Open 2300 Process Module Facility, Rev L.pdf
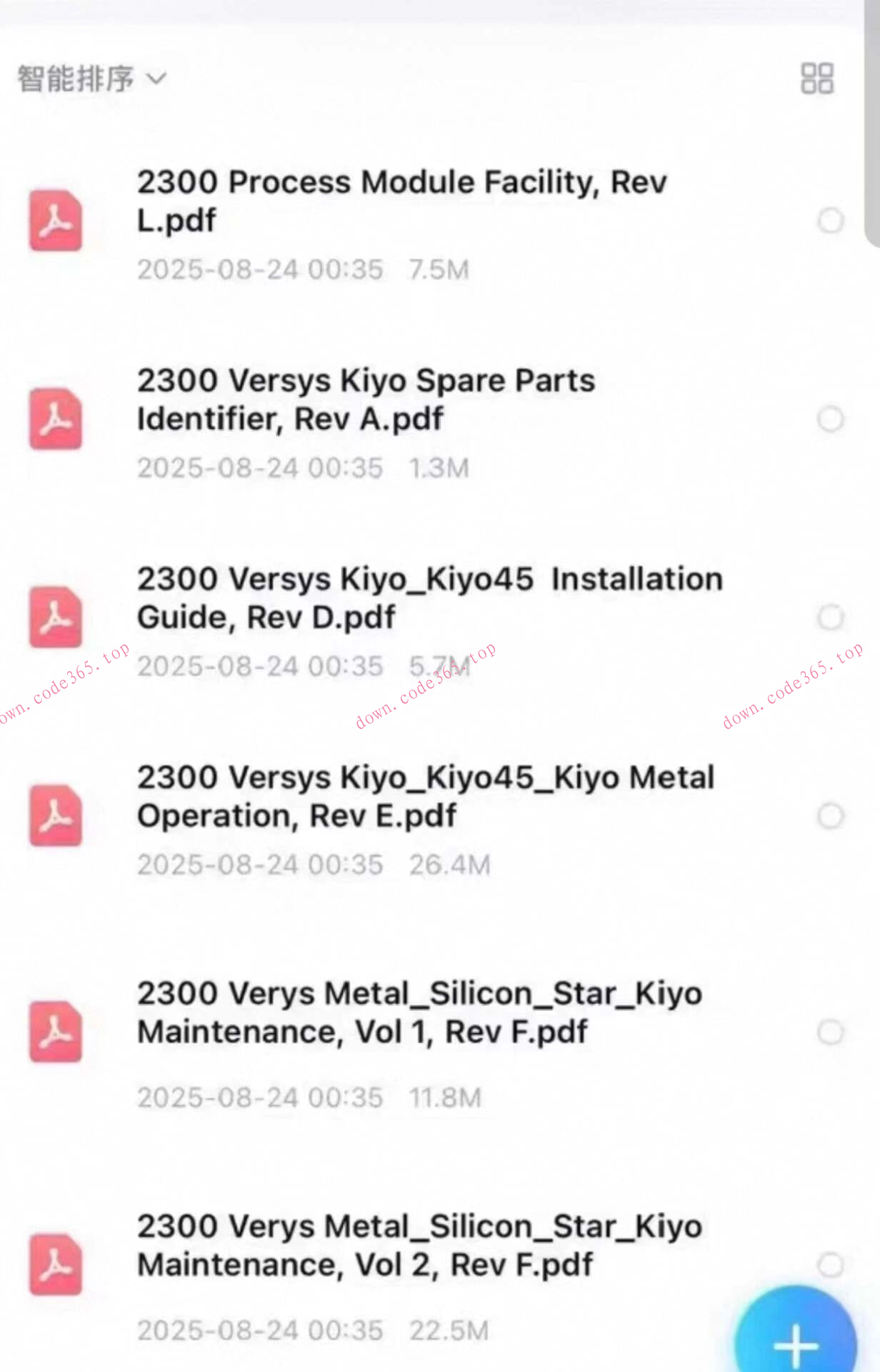 pyautogui.click(x=401, y=202)
